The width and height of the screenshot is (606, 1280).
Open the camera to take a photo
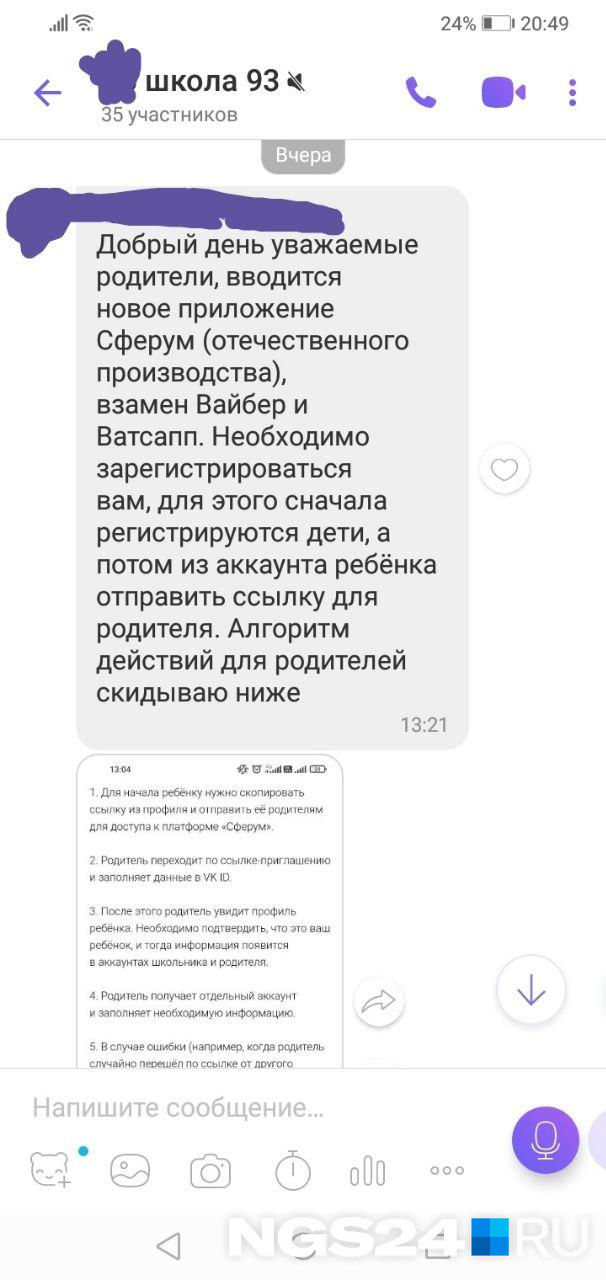210,1170
